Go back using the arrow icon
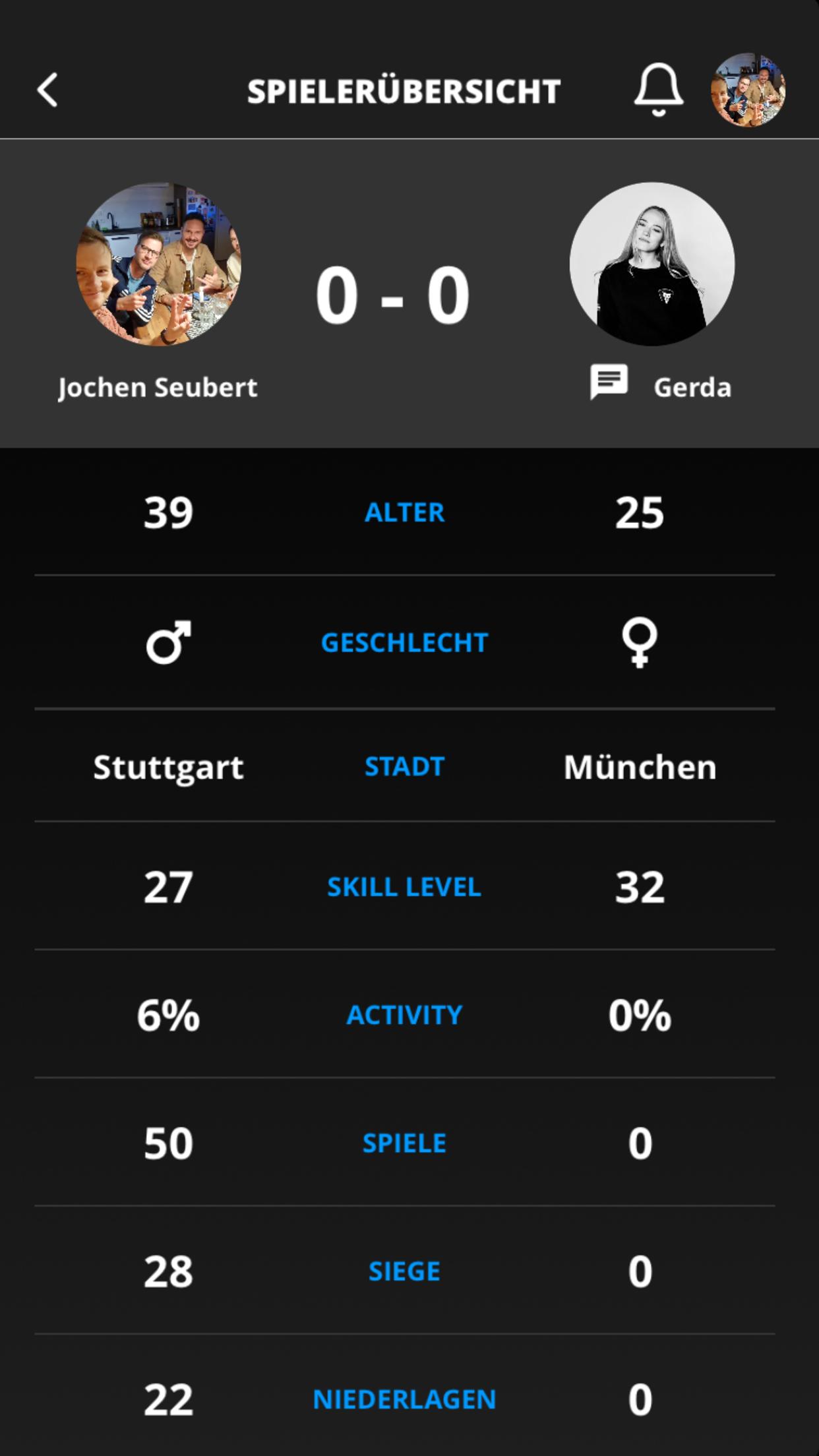The image size is (819, 1456). pos(47,90)
